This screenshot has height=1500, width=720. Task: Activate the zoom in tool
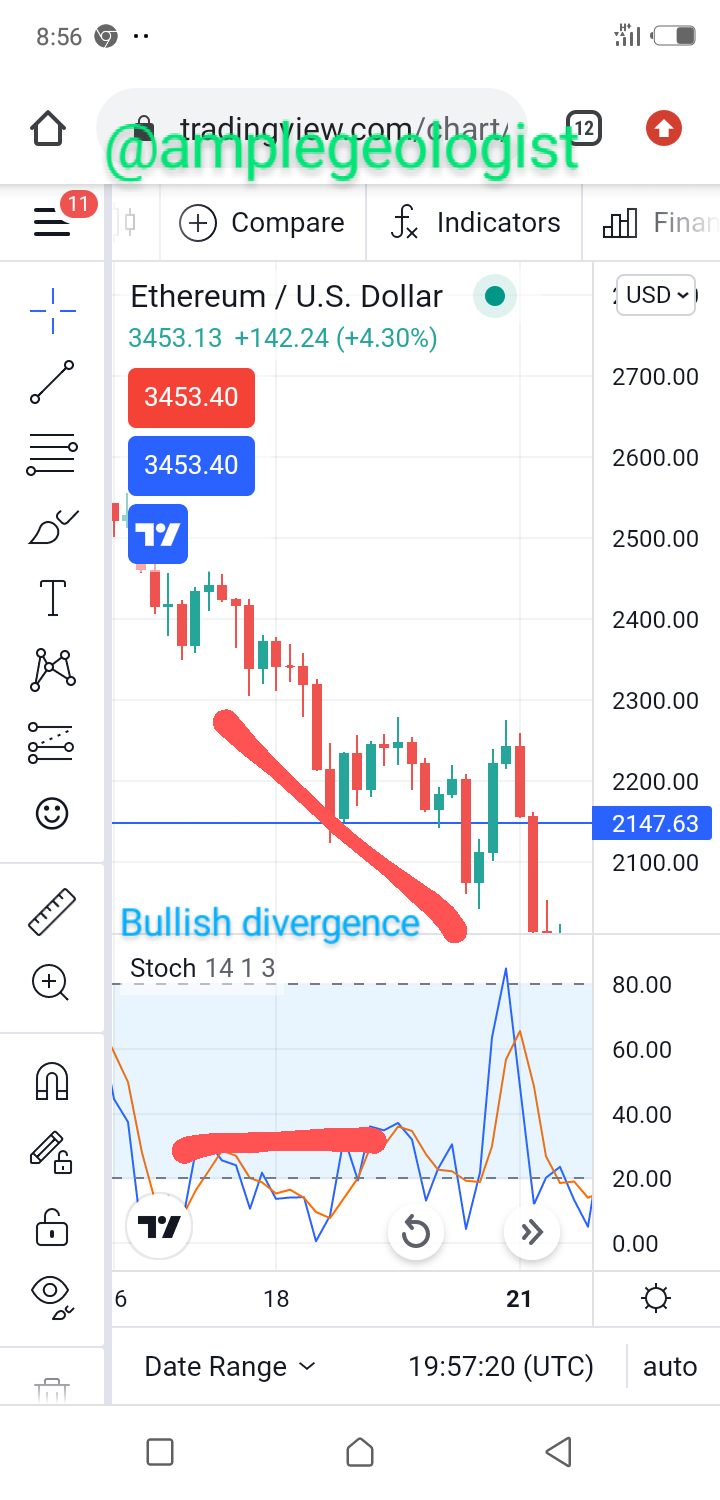pos(52,983)
